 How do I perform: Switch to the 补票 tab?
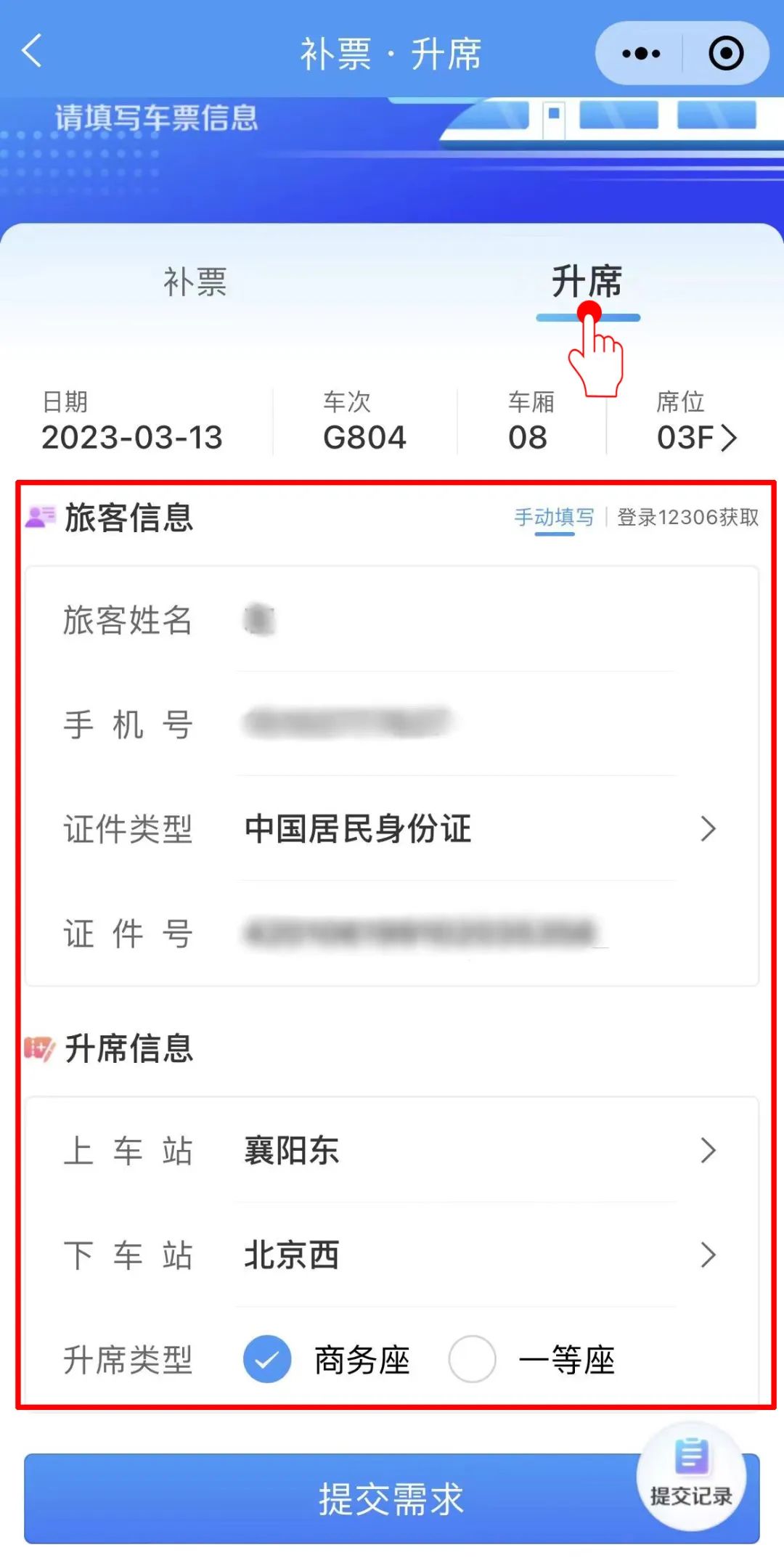click(x=195, y=282)
